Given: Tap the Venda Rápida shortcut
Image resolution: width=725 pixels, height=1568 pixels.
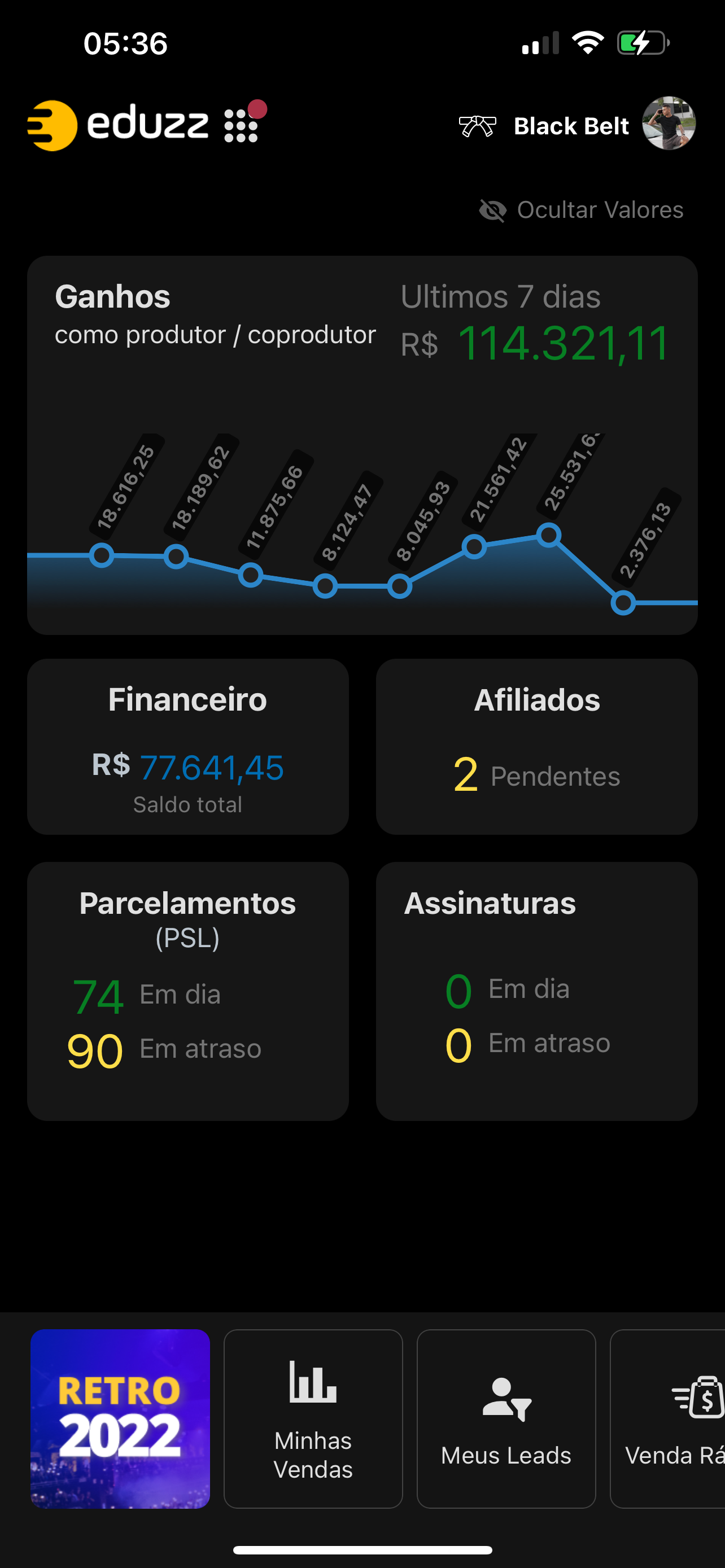Looking at the screenshot, I should pos(670,1418).
